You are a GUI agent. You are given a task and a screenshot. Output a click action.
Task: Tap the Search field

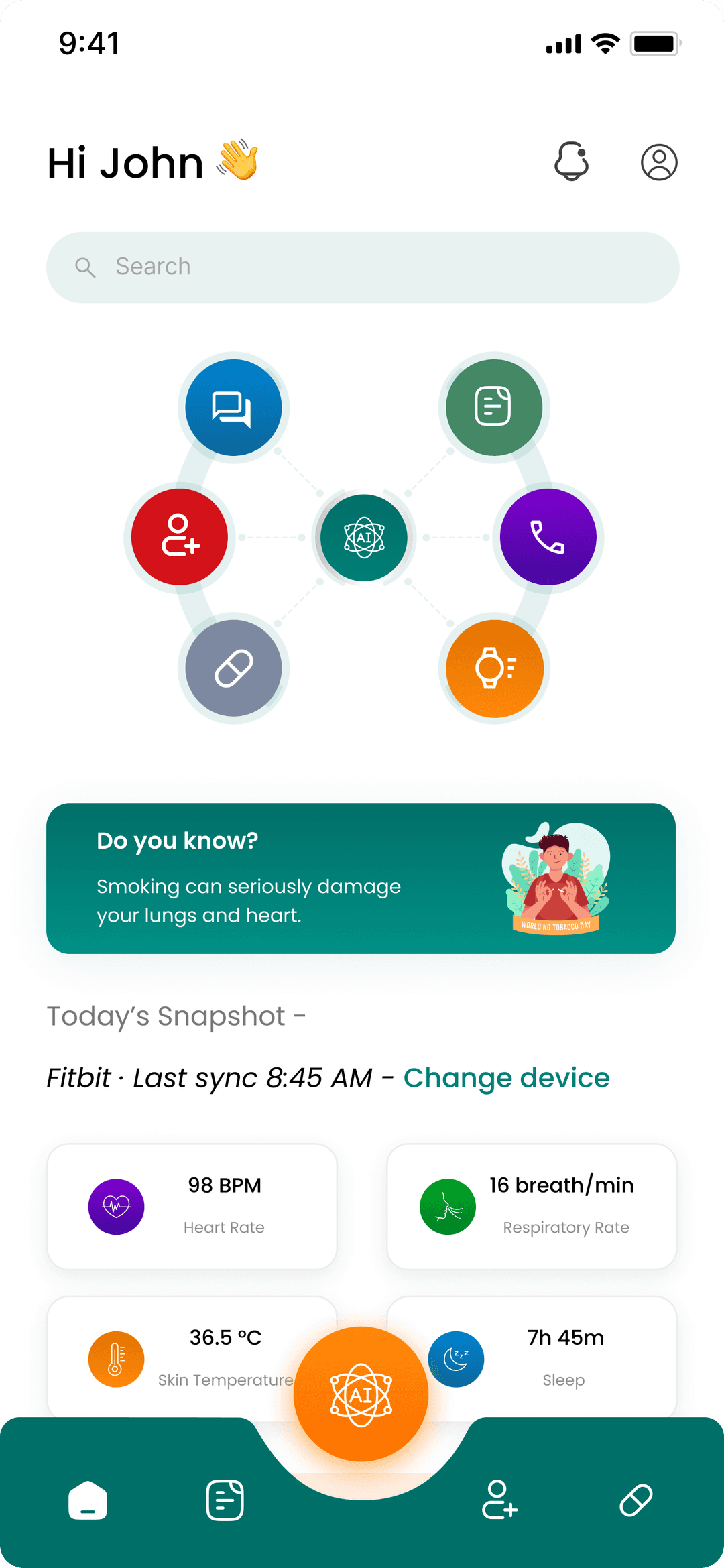pos(362,267)
